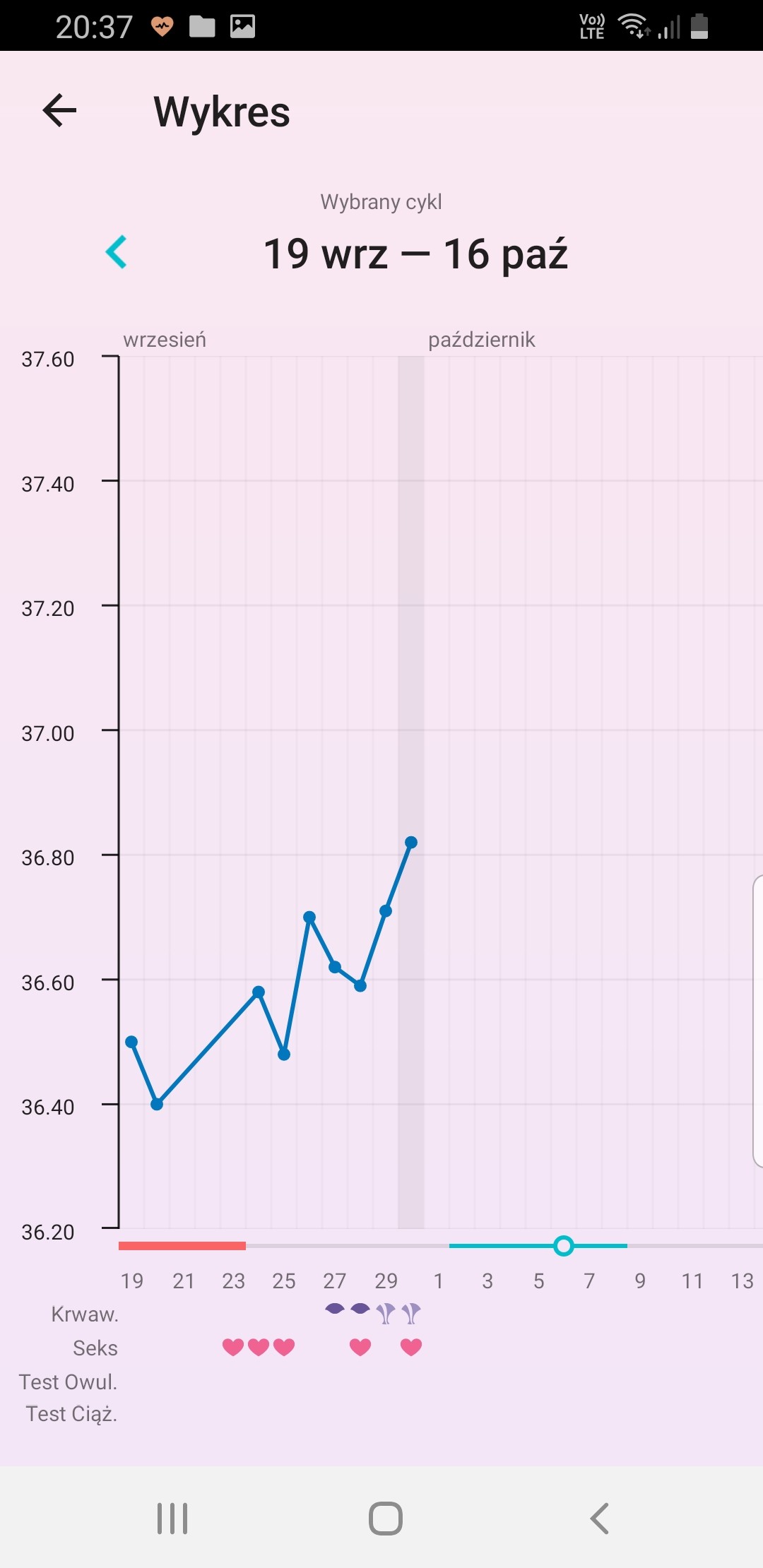This screenshot has width=763, height=1568.
Task: Show the previous cycle with teal chevron
Action: [117, 252]
